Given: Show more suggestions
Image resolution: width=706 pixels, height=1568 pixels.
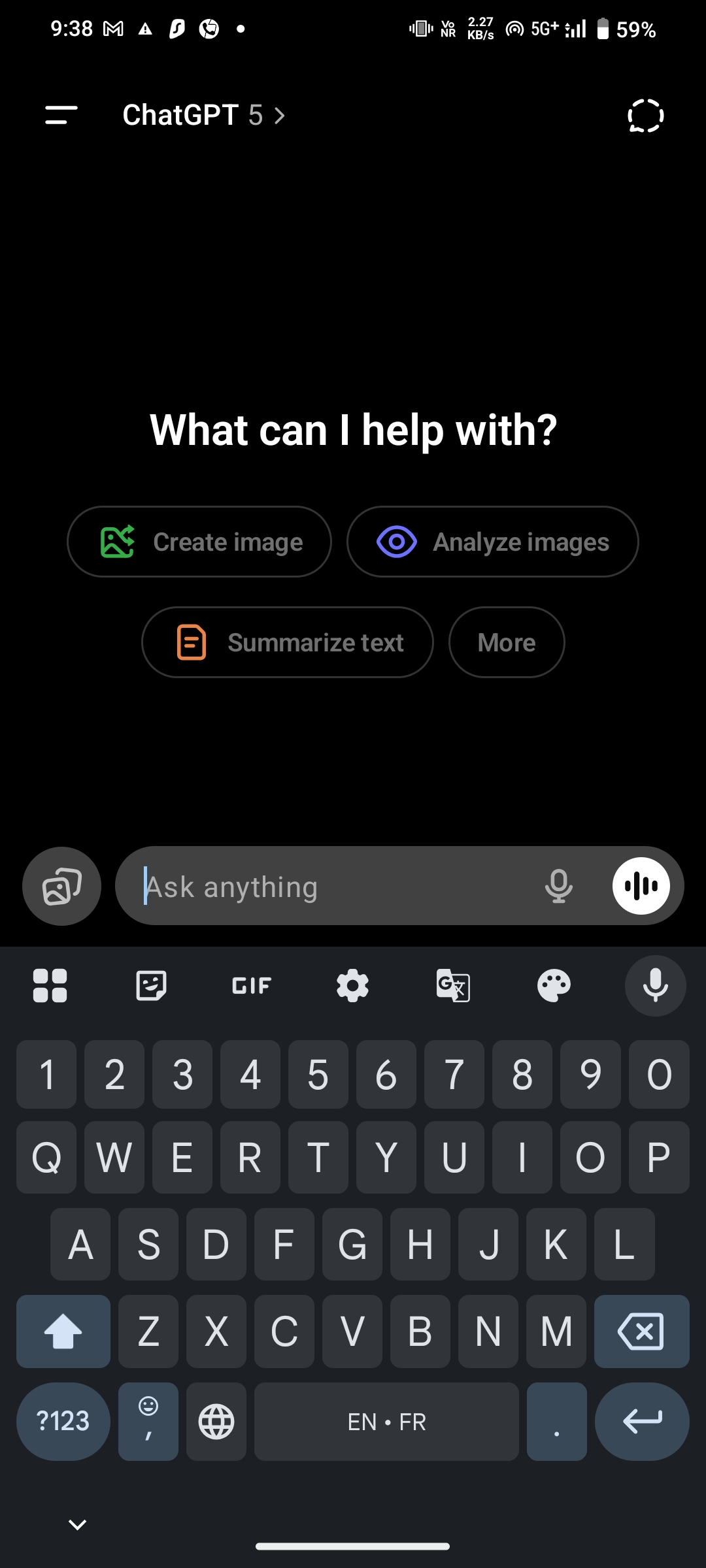Looking at the screenshot, I should coord(507,642).
